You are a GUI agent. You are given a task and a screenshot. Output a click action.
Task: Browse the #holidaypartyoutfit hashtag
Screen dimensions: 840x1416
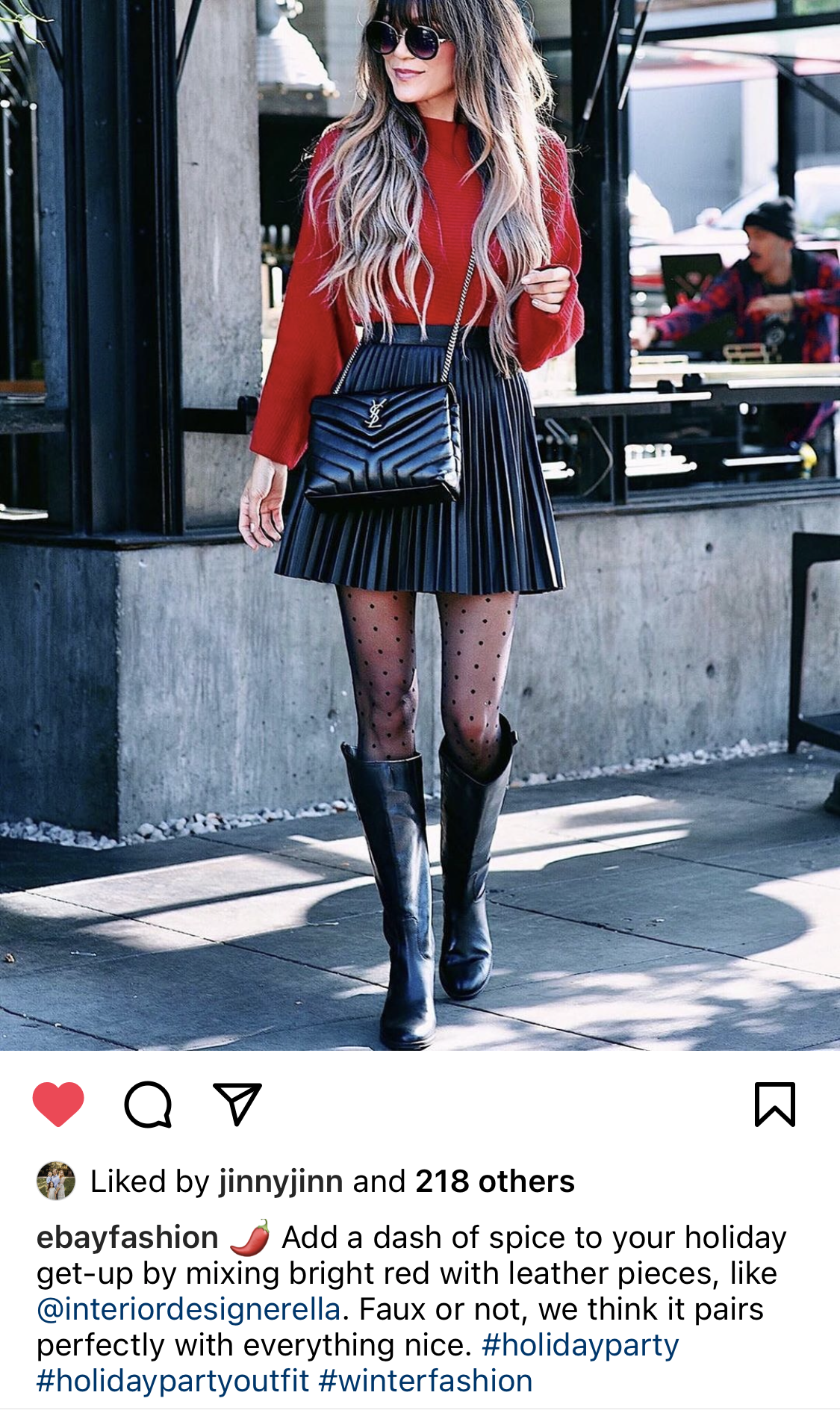point(172,1381)
